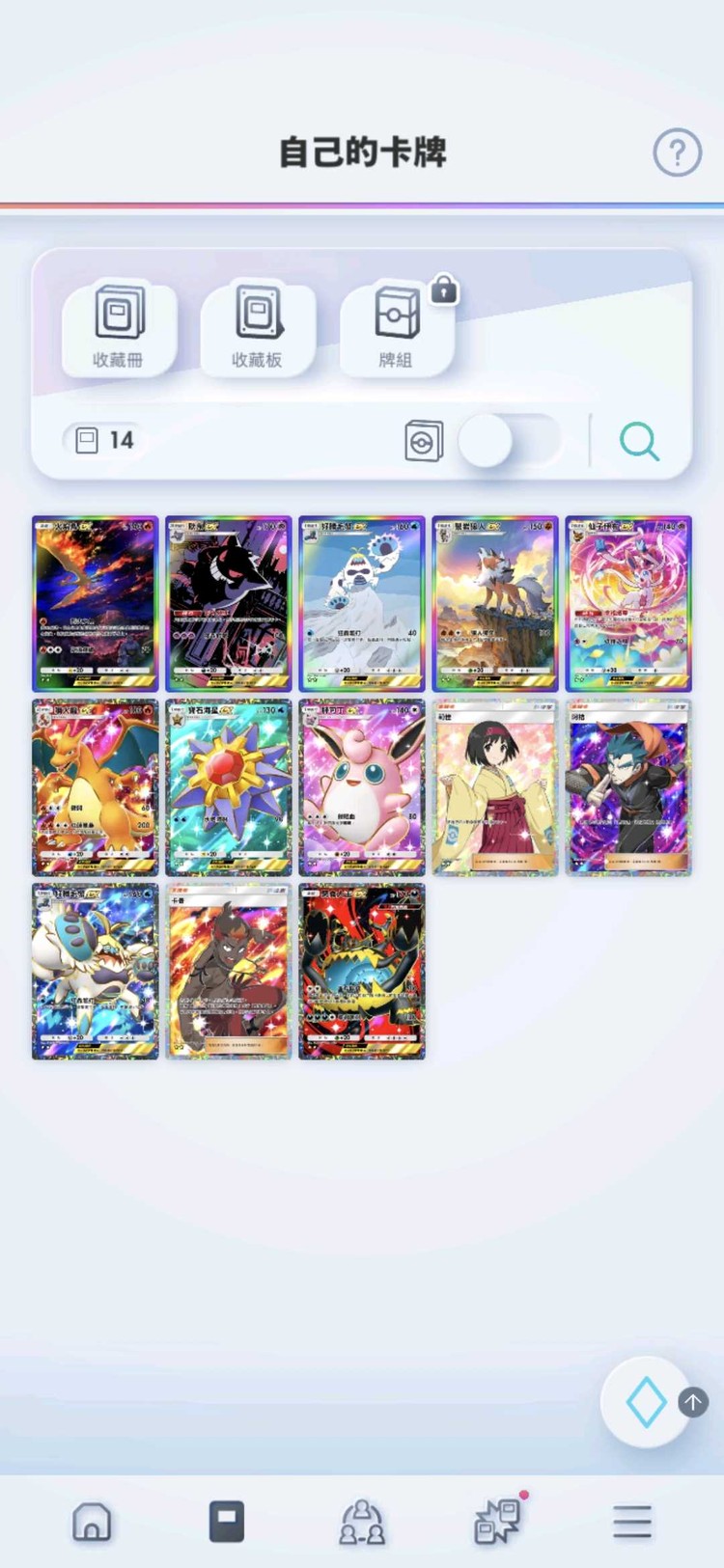Image resolution: width=724 pixels, height=1568 pixels.
Task: Open the Starmie 寶石海星 card
Action: [x=228, y=787]
